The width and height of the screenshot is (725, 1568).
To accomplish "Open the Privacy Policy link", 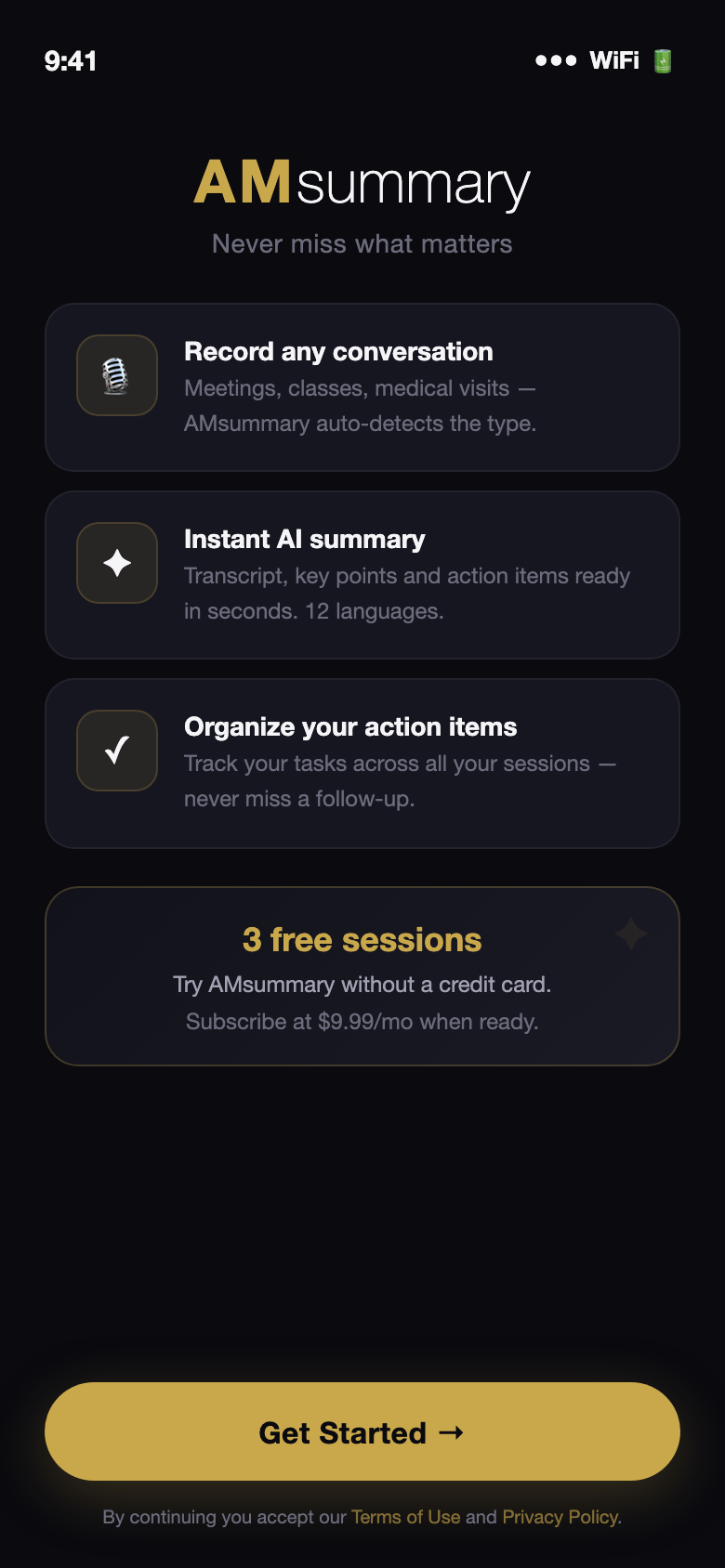I will pyautogui.click(x=559, y=1516).
